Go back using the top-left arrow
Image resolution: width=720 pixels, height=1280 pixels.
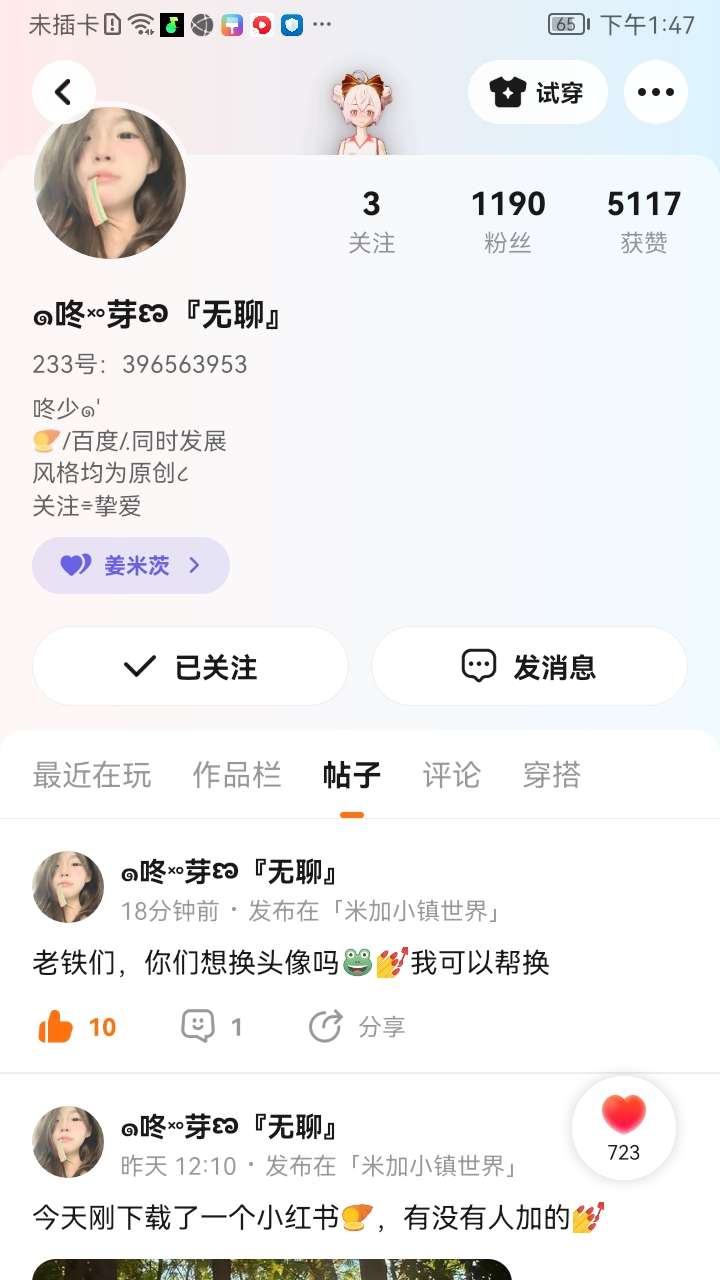(63, 92)
